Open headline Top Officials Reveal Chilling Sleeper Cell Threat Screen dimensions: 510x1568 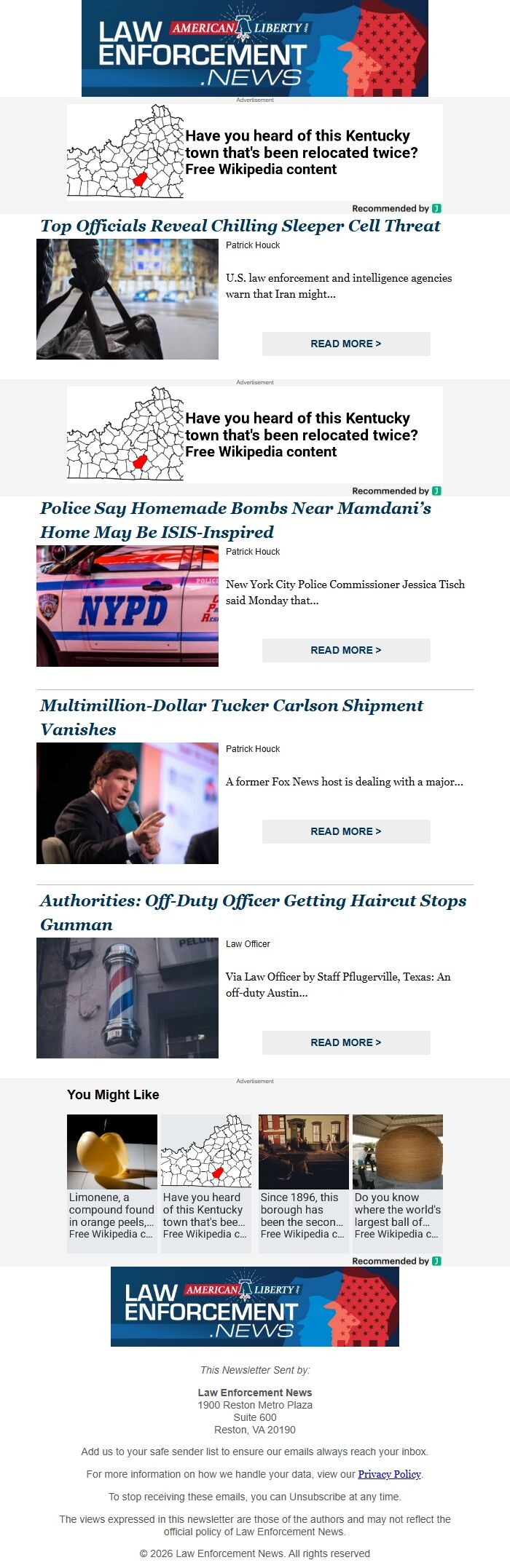coord(240,226)
